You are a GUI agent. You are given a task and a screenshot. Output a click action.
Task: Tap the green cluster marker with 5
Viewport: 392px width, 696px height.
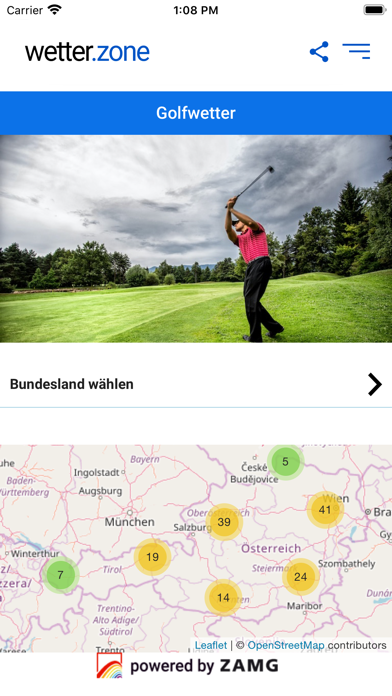[285, 462]
